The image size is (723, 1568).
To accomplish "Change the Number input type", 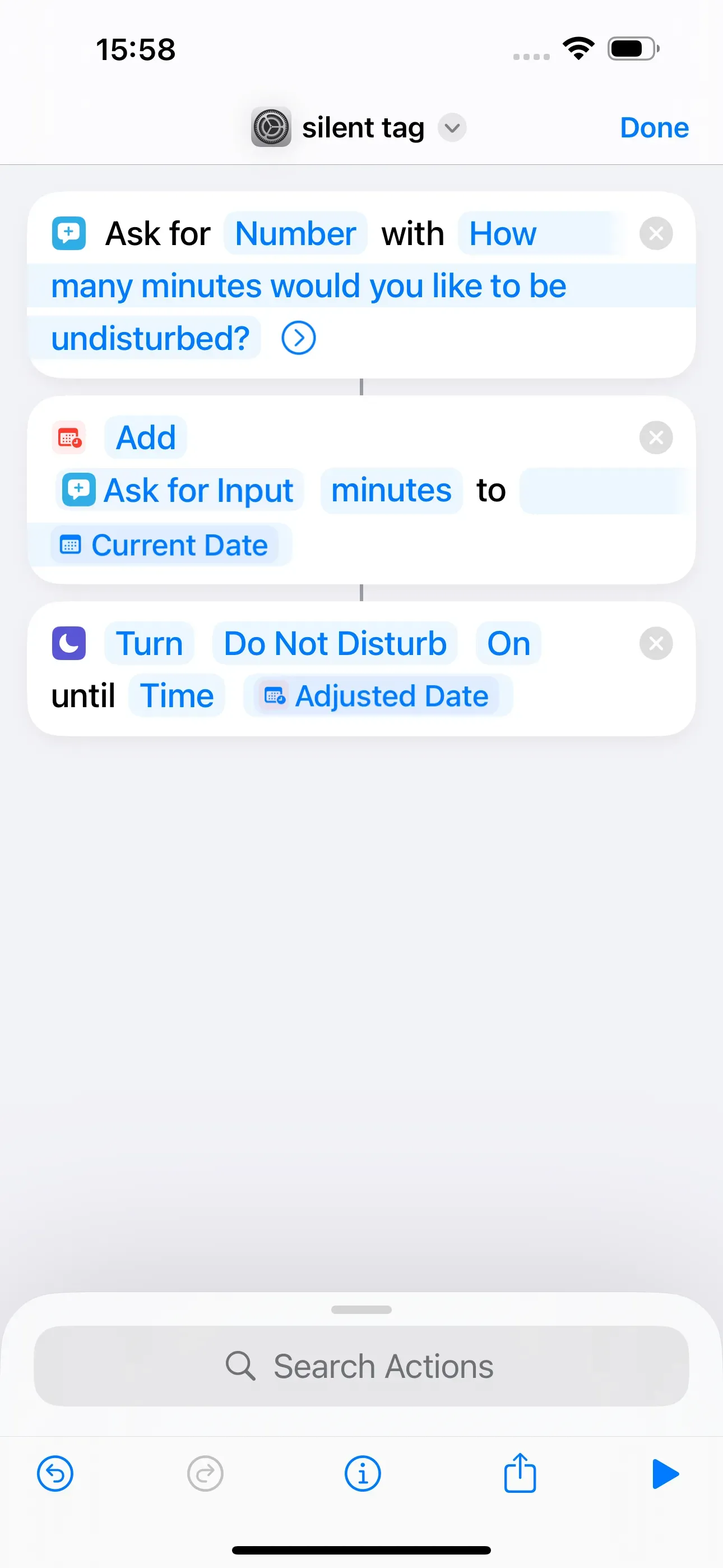I will (x=295, y=234).
